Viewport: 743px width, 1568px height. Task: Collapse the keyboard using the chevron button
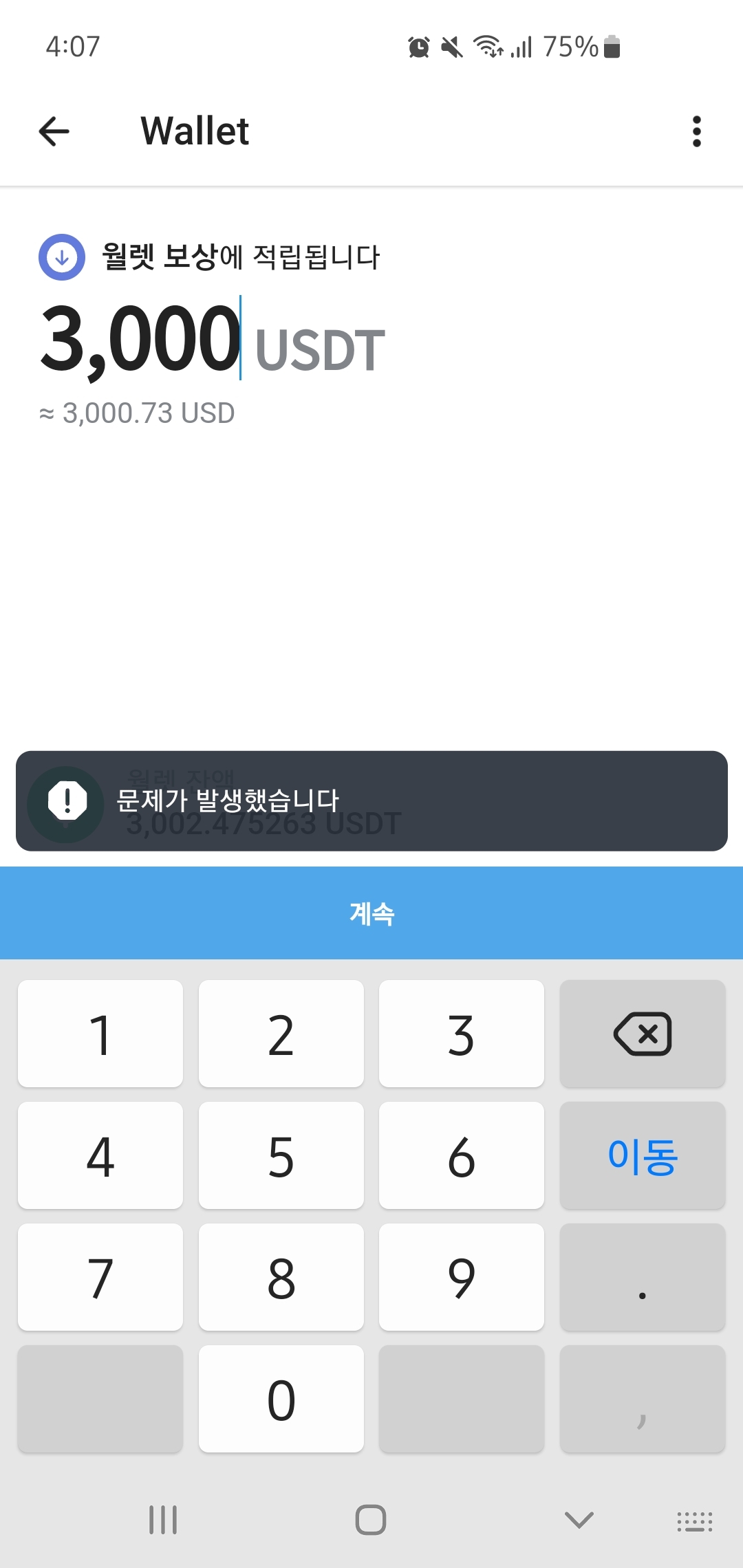click(x=578, y=1520)
